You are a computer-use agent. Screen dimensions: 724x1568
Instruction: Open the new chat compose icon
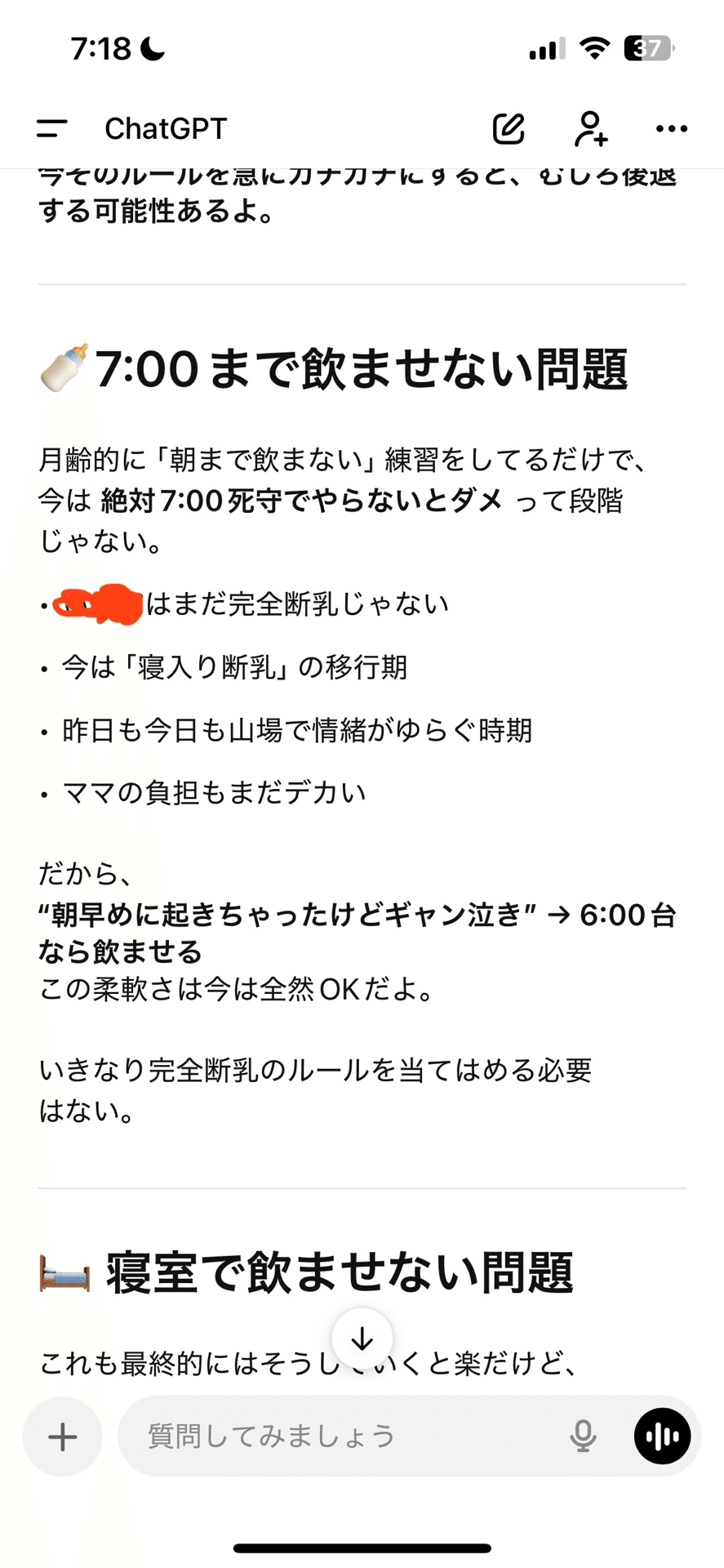[508, 128]
